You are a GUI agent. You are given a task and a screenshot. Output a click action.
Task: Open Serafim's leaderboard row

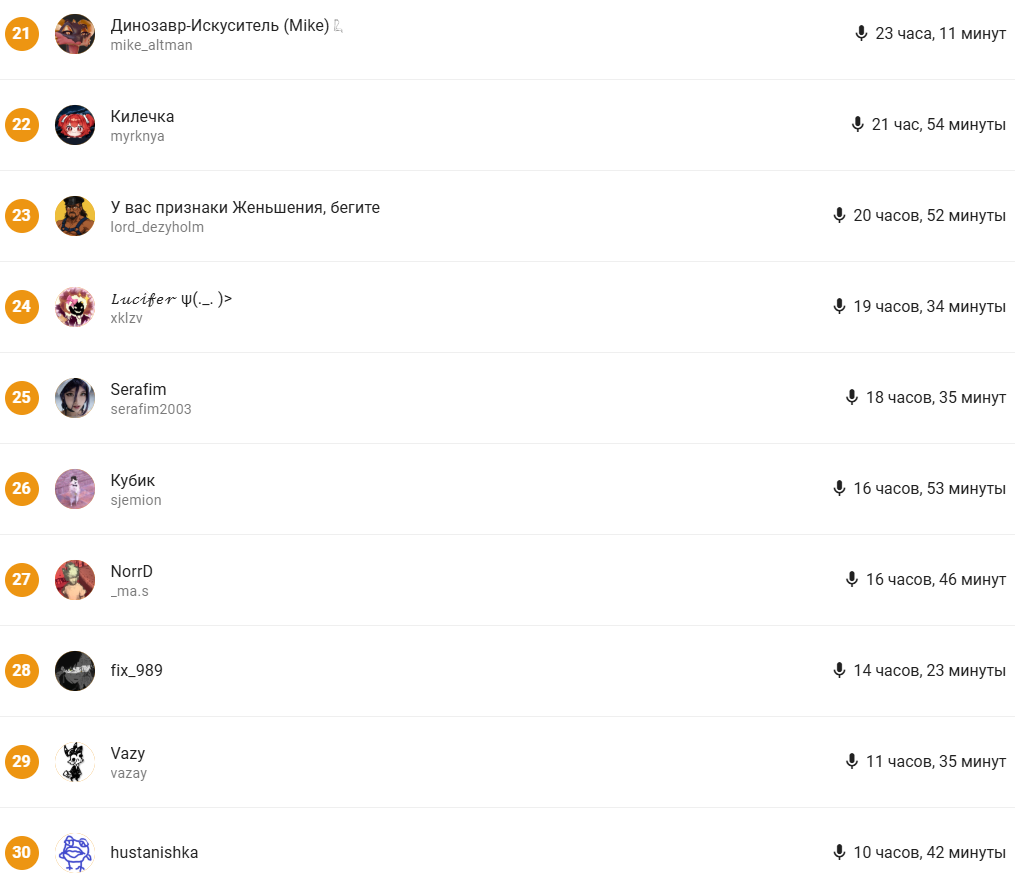(138, 390)
